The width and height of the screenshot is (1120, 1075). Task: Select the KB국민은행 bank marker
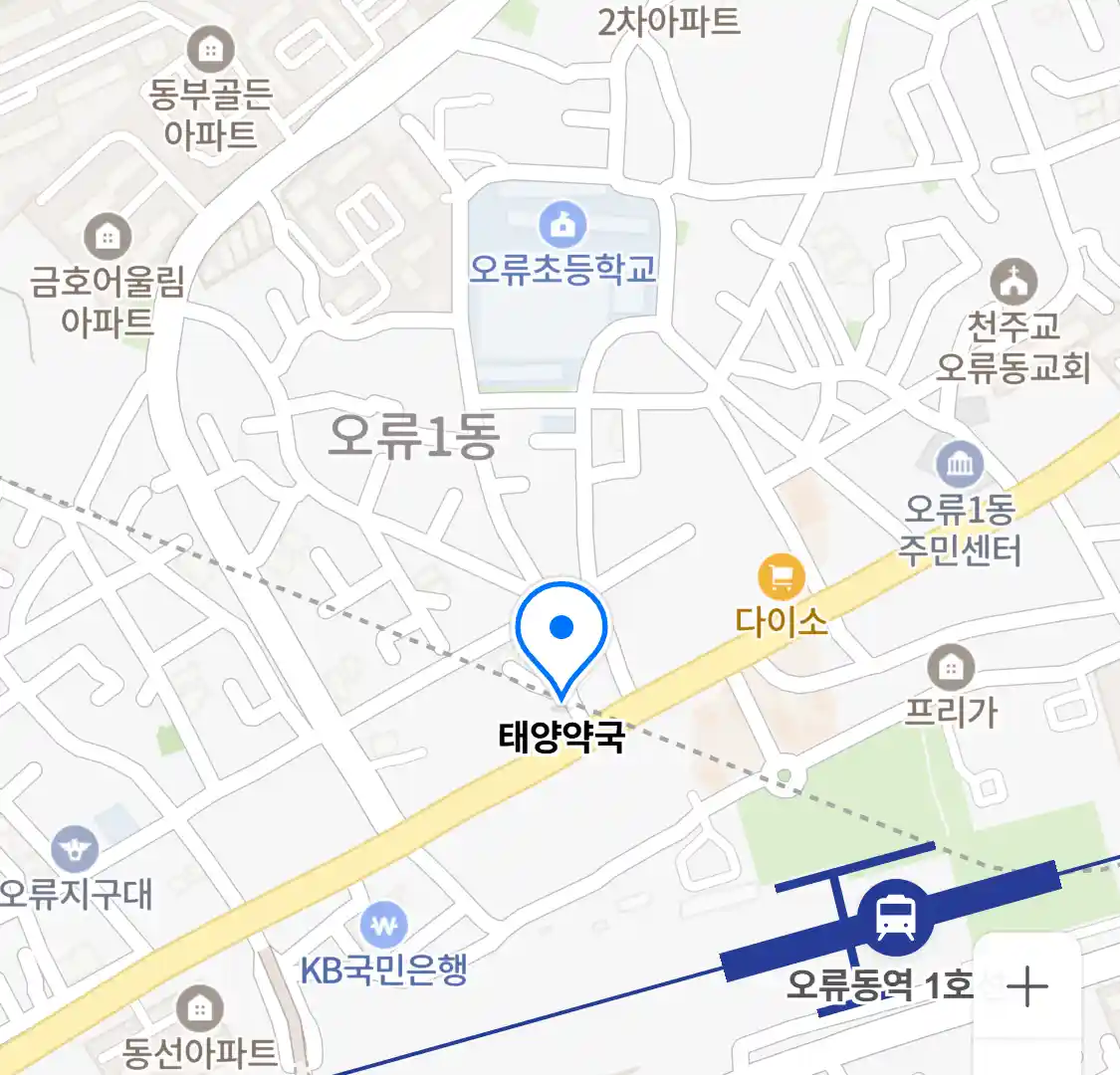tap(385, 926)
